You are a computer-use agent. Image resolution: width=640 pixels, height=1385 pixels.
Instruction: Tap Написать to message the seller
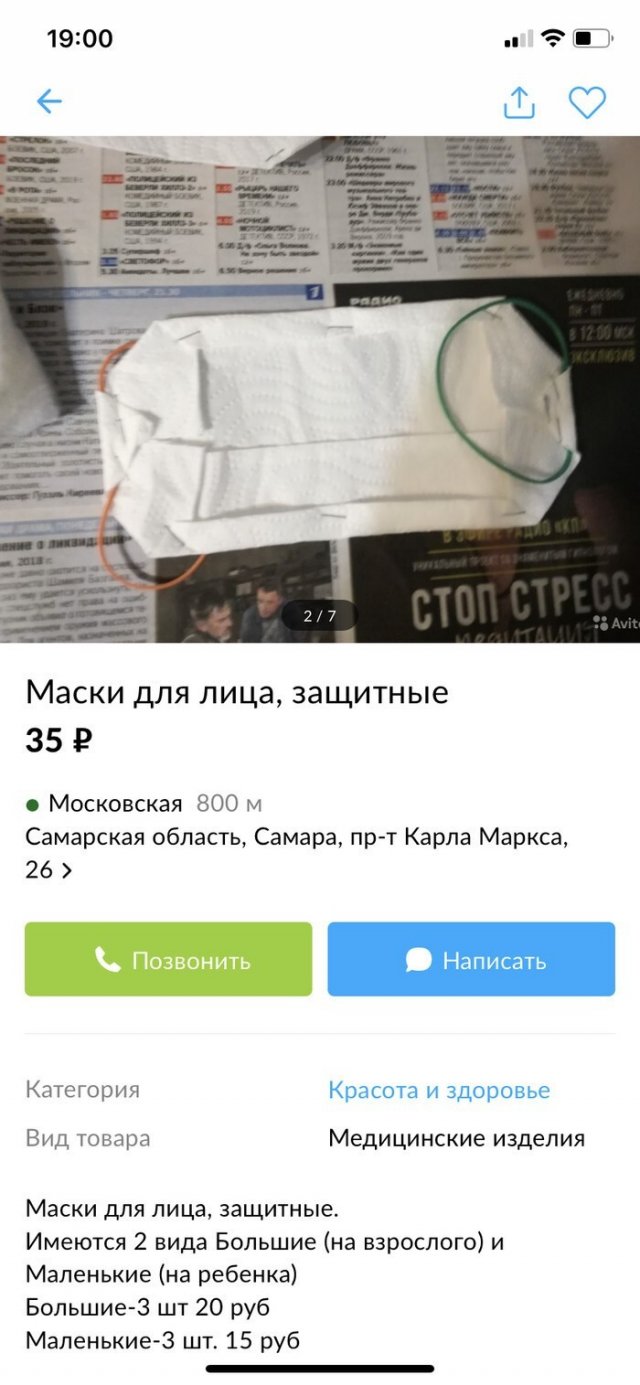click(x=471, y=960)
